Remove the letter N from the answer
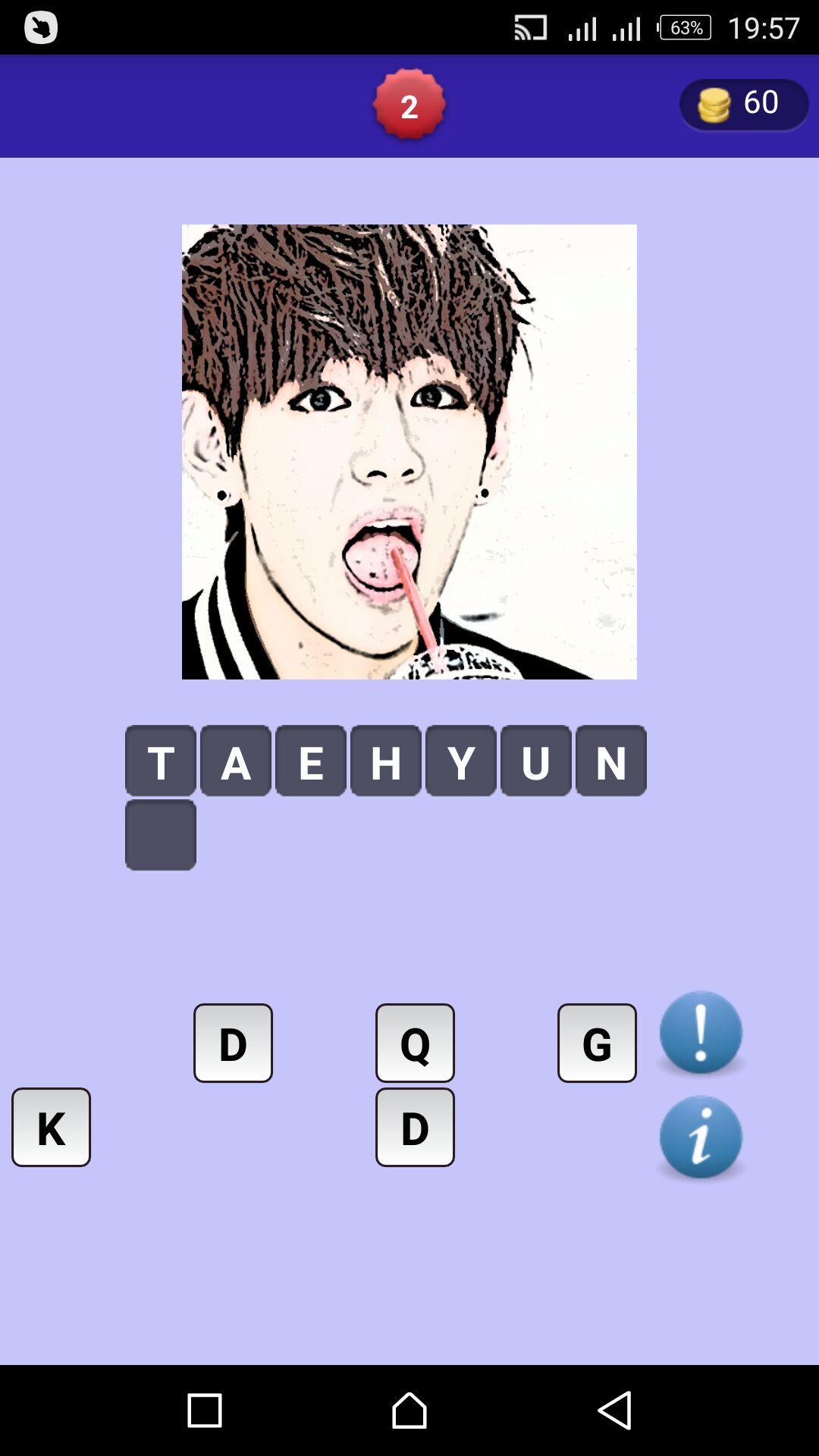Screen dimensions: 819x1456 [610, 761]
